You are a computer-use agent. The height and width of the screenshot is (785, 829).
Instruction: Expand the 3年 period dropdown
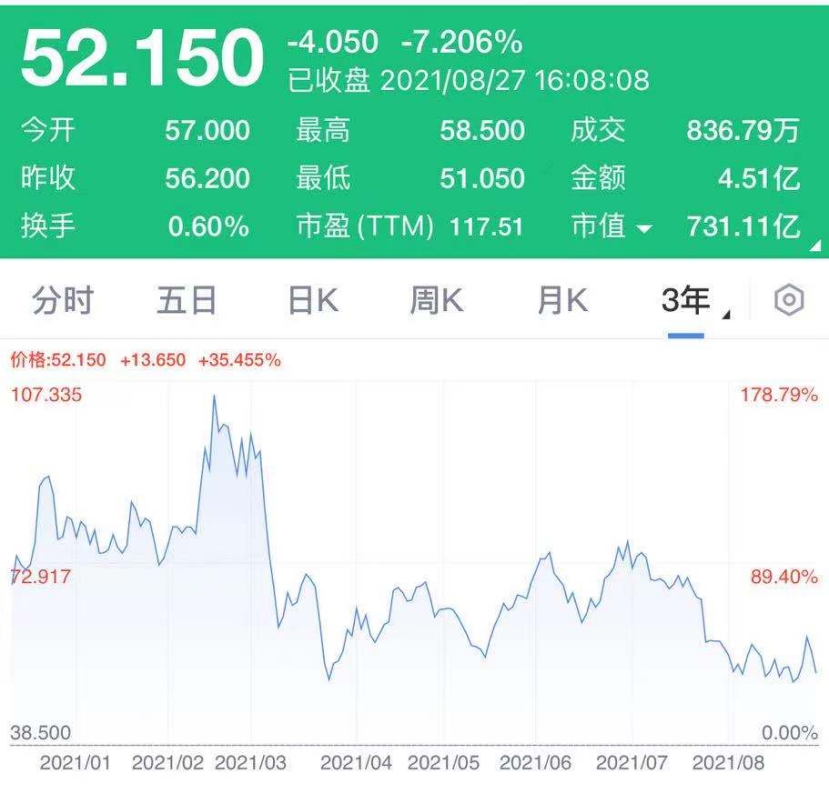coord(692,301)
